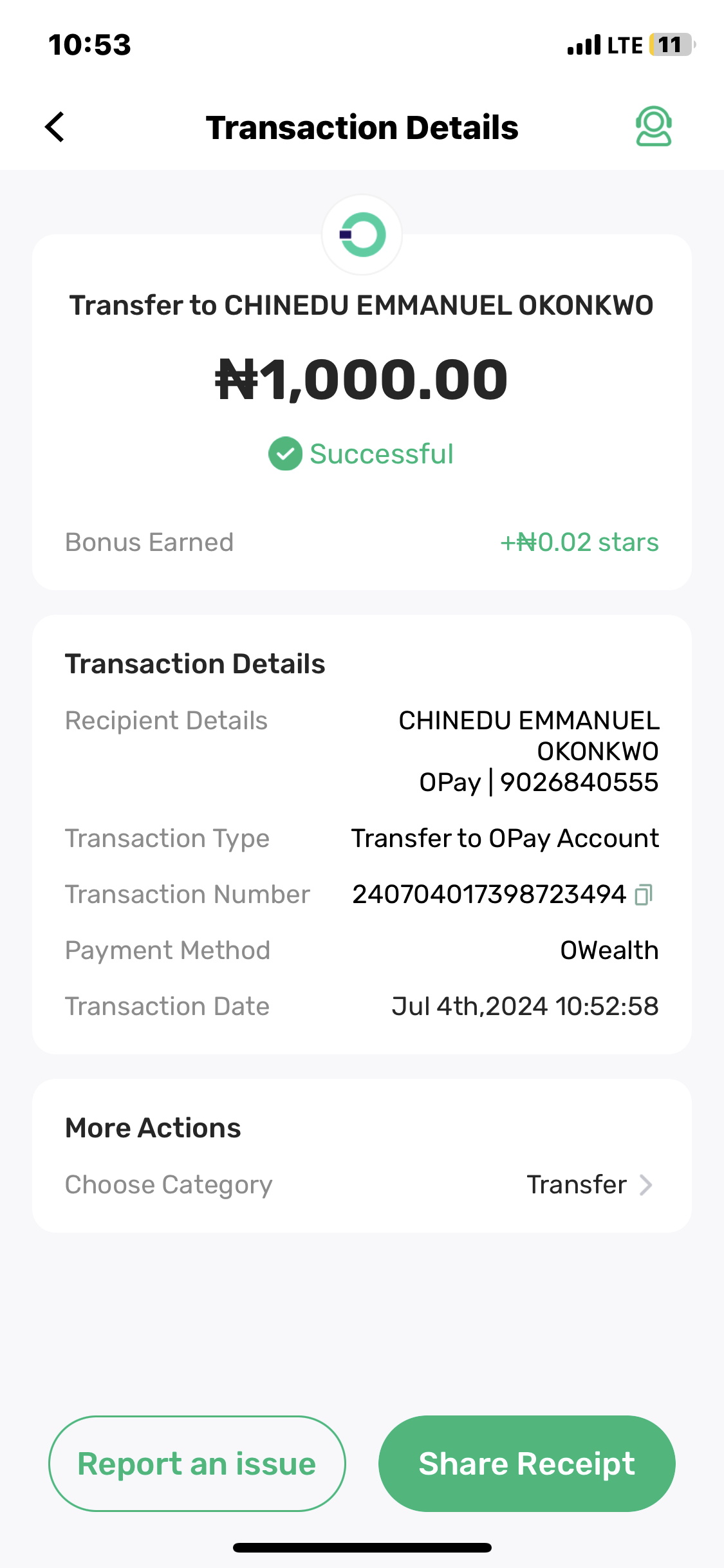Open customer support headset icon
The image size is (724, 1568).
pos(653,127)
